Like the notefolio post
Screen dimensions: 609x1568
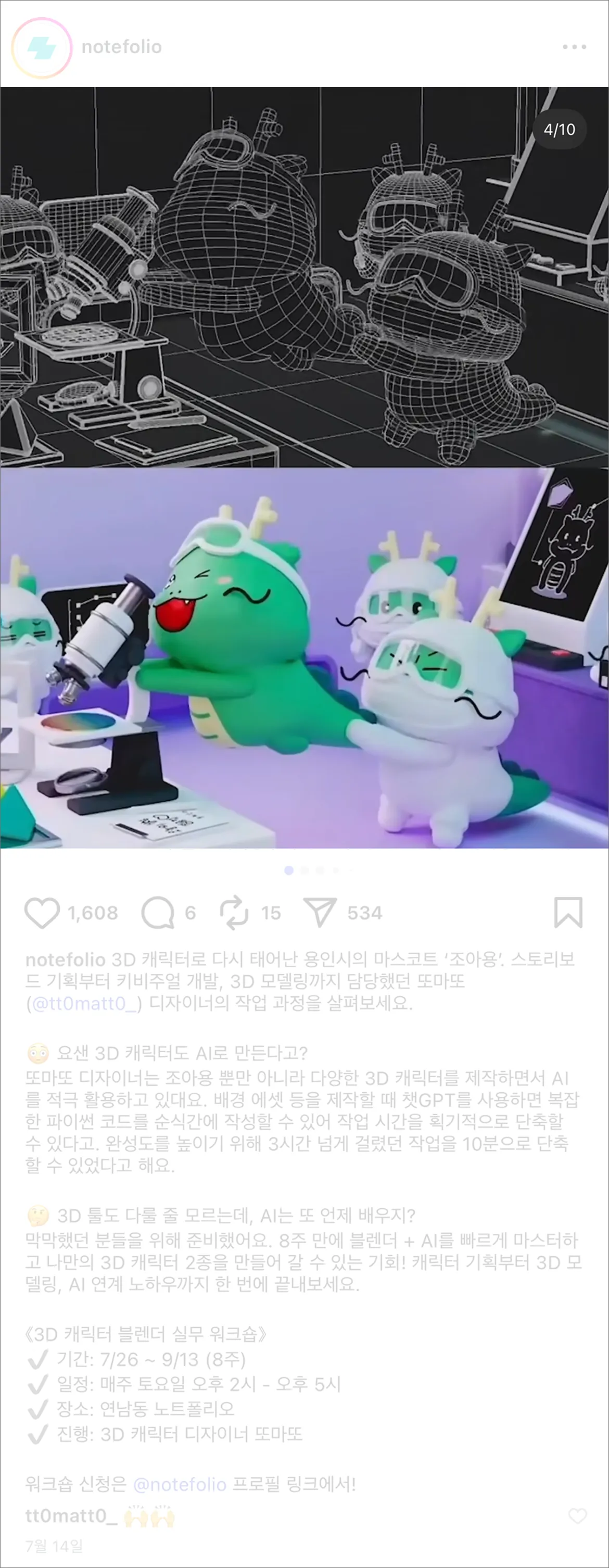click(42, 913)
